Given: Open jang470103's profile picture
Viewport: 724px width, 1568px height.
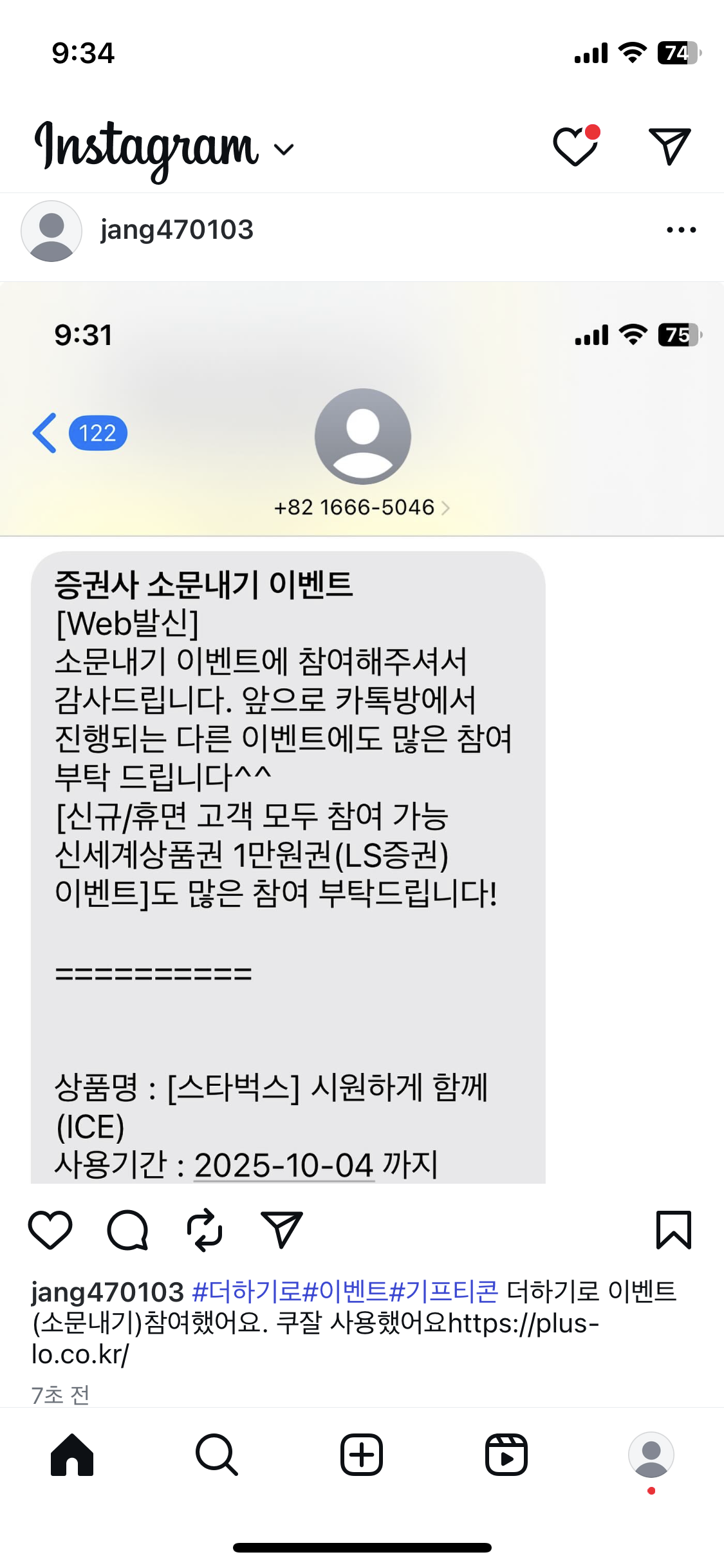Looking at the screenshot, I should coord(51,230).
